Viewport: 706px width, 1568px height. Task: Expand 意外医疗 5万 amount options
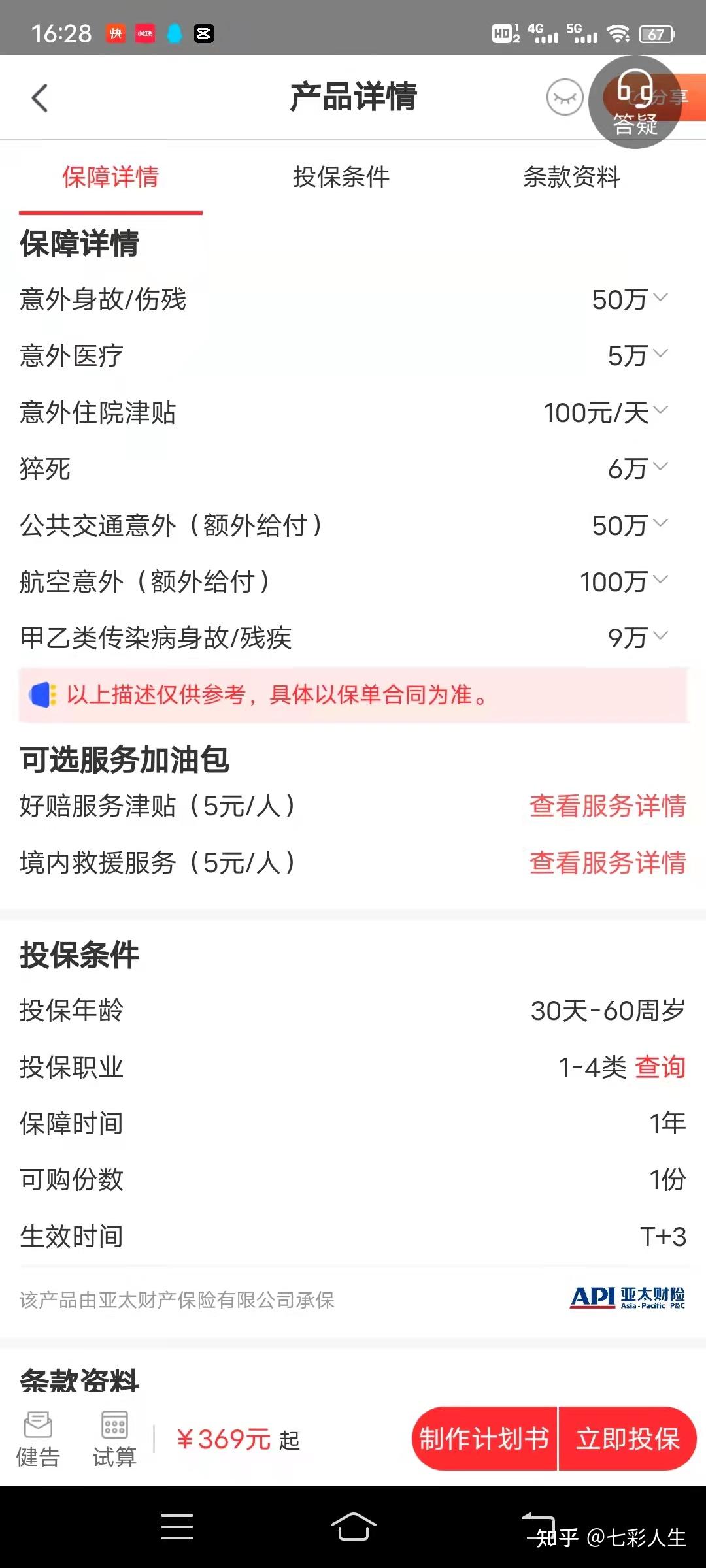(638, 355)
